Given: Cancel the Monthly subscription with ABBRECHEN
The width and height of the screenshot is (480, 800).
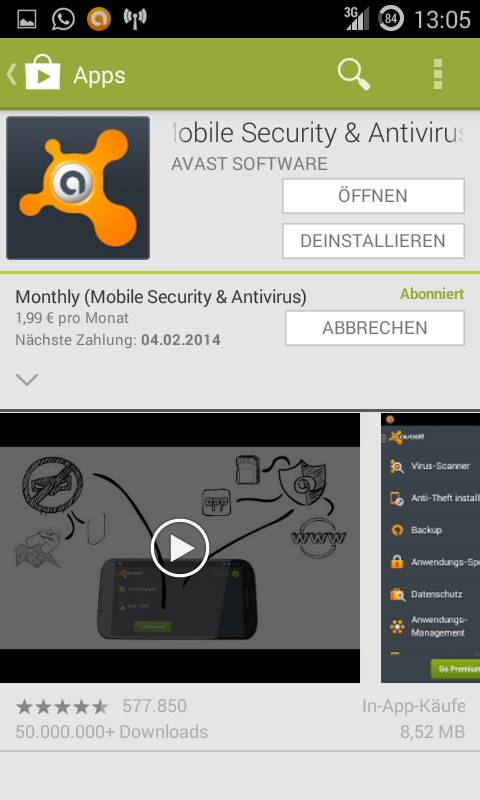Looking at the screenshot, I should coord(375,328).
